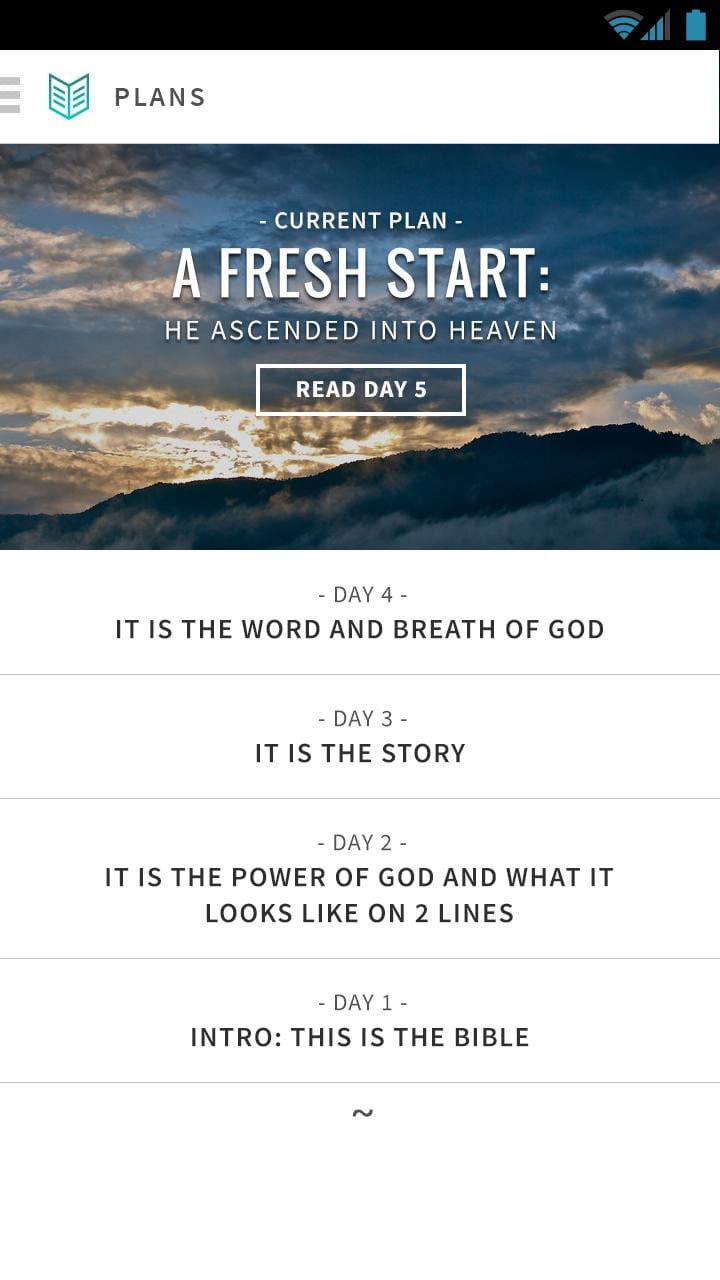
Task: Open the Day 4 reading entry
Action: pos(360,611)
